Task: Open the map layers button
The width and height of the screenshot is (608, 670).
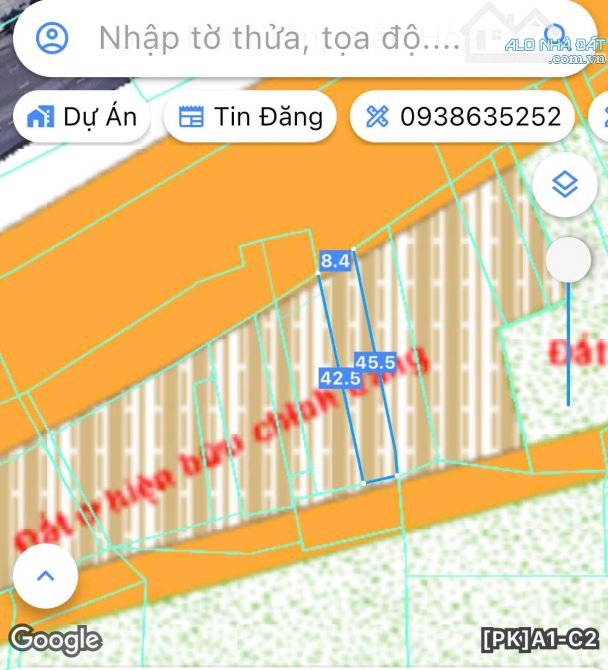Action: point(565,185)
